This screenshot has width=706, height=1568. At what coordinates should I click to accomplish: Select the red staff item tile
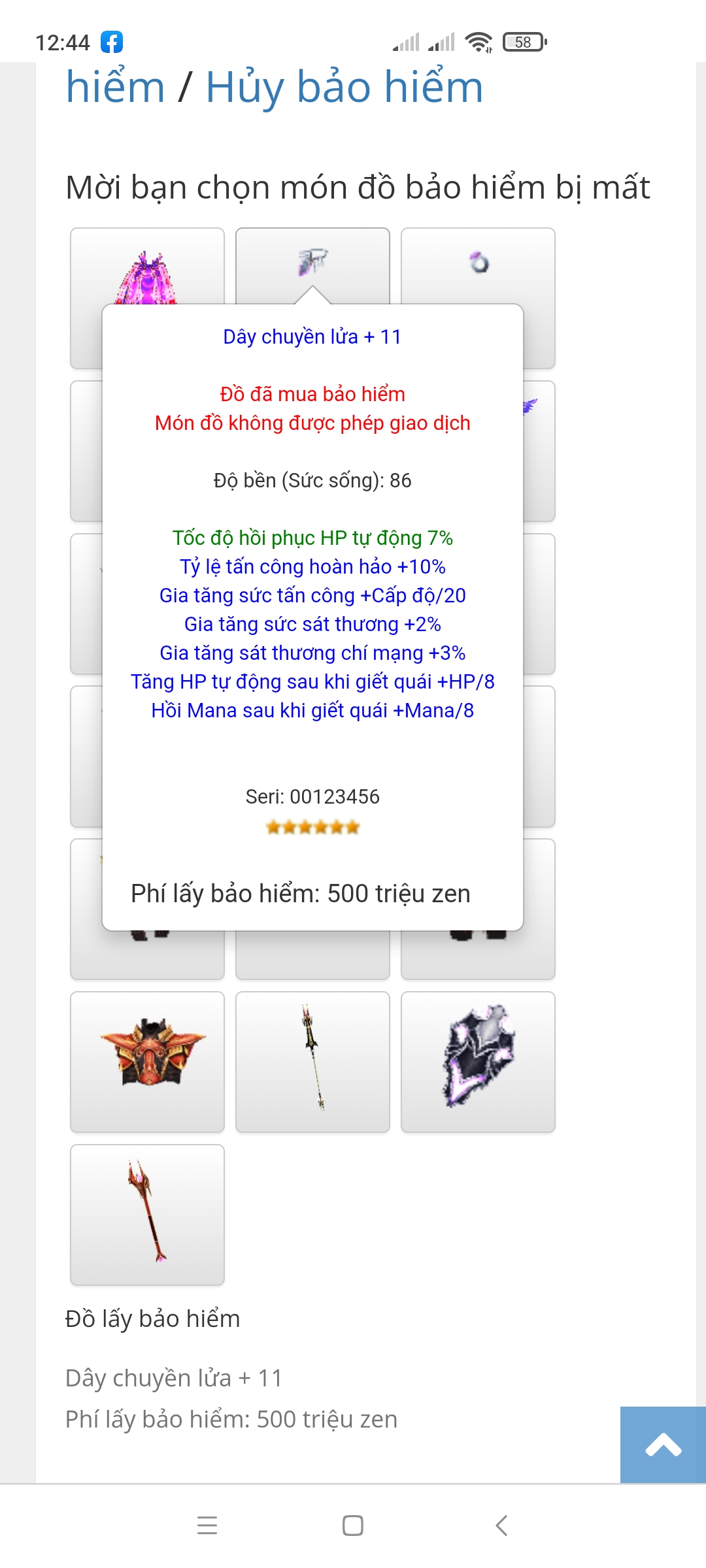pyautogui.click(x=147, y=1214)
